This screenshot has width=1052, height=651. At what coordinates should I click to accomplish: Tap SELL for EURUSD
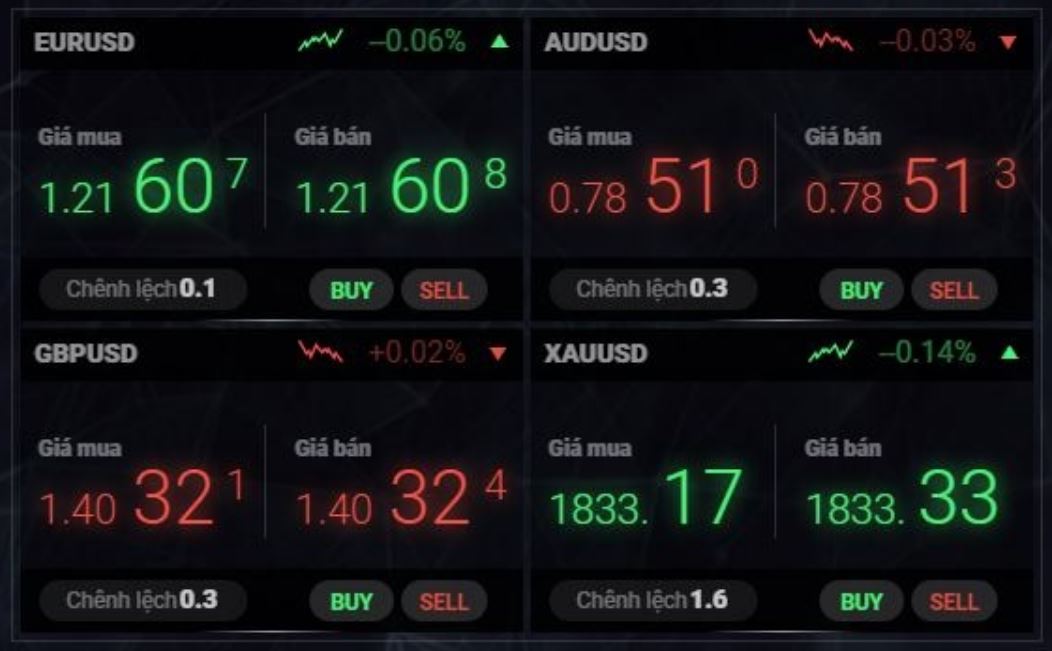coord(444,290)
